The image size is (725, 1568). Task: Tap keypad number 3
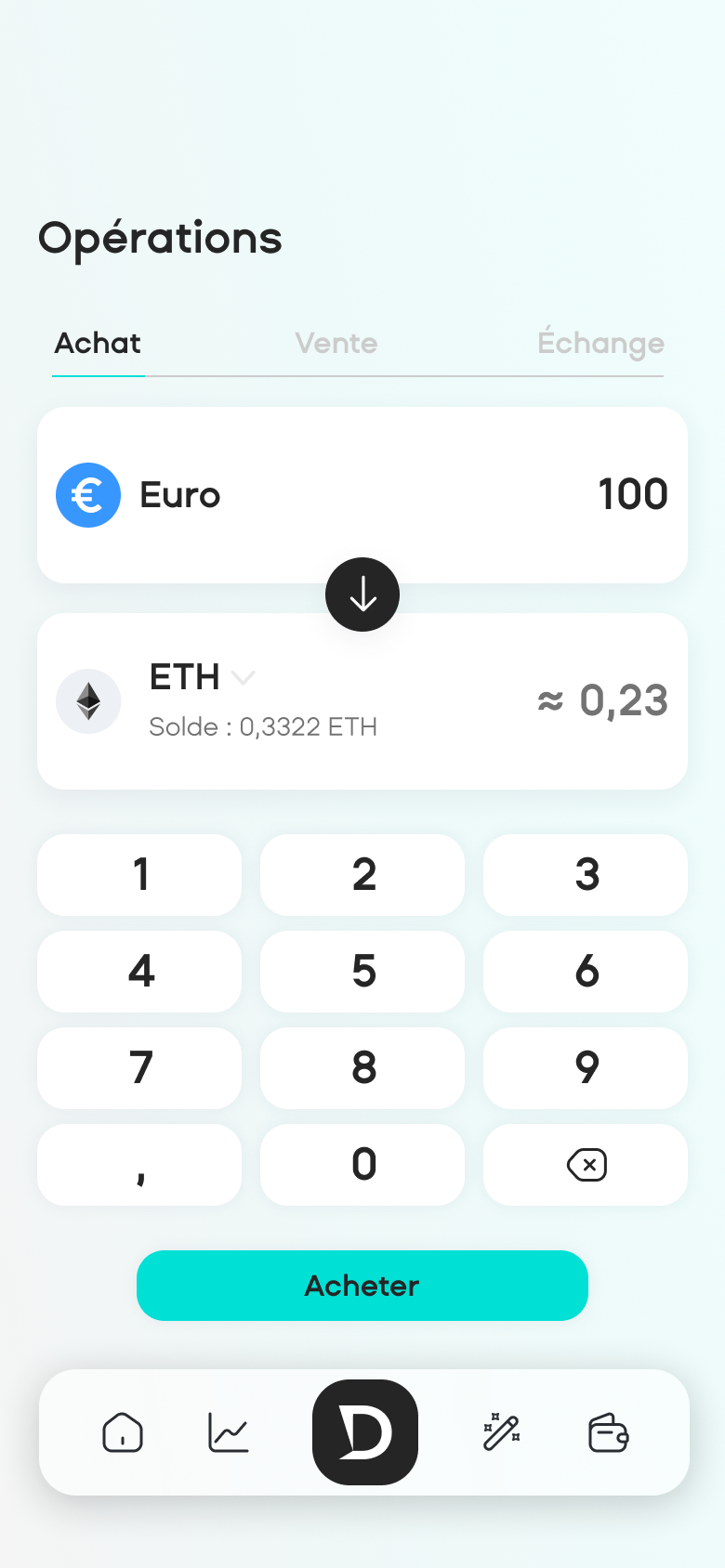[x=586, y=875]
